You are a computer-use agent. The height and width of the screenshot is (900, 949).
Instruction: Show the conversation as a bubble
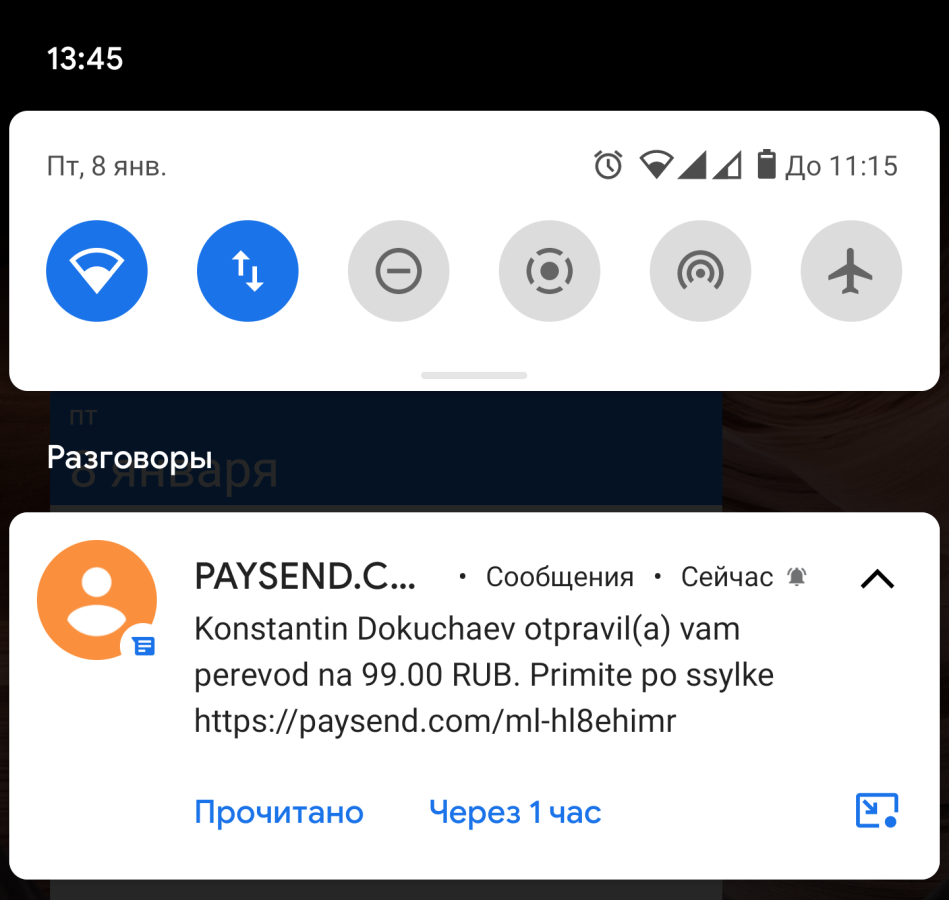coord(876,810)
